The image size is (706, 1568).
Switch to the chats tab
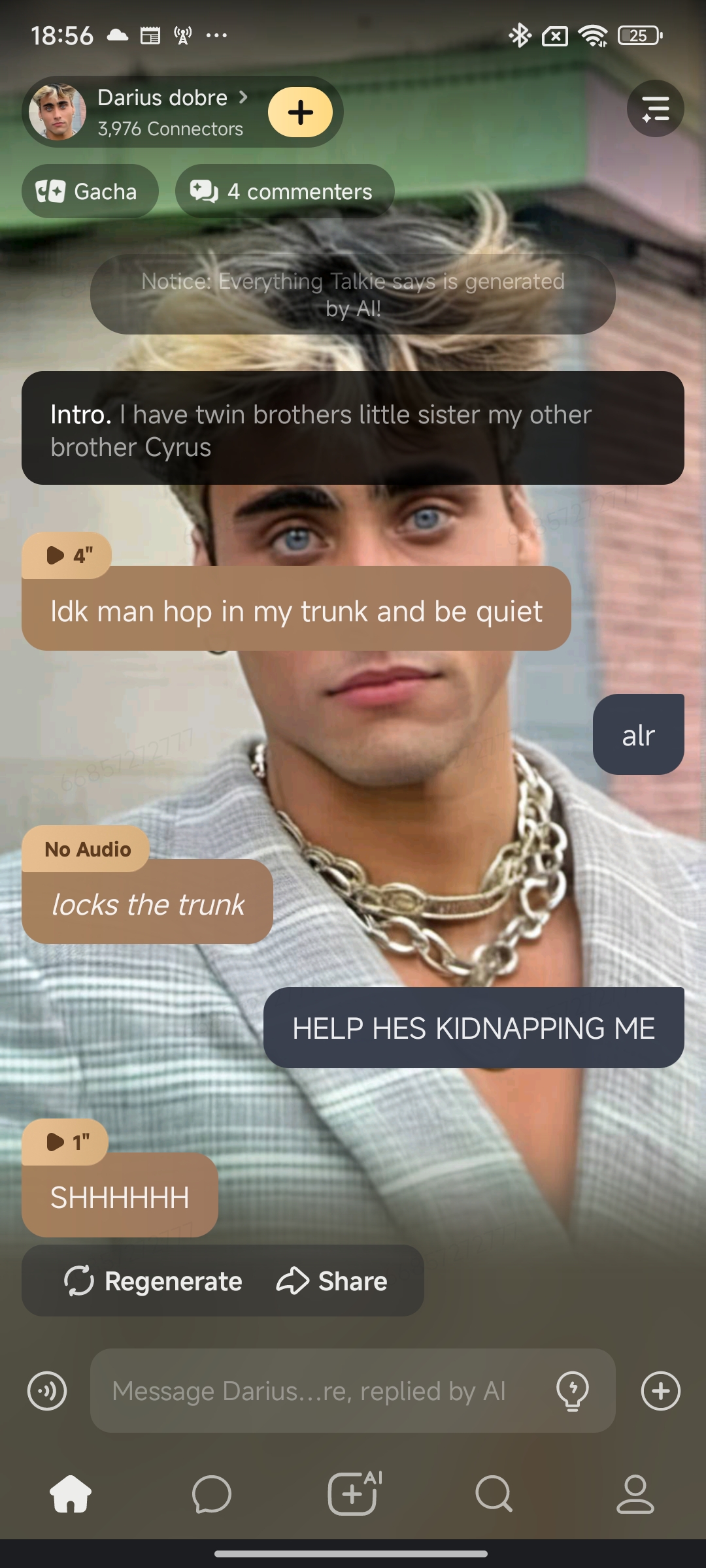point(212,1494)
